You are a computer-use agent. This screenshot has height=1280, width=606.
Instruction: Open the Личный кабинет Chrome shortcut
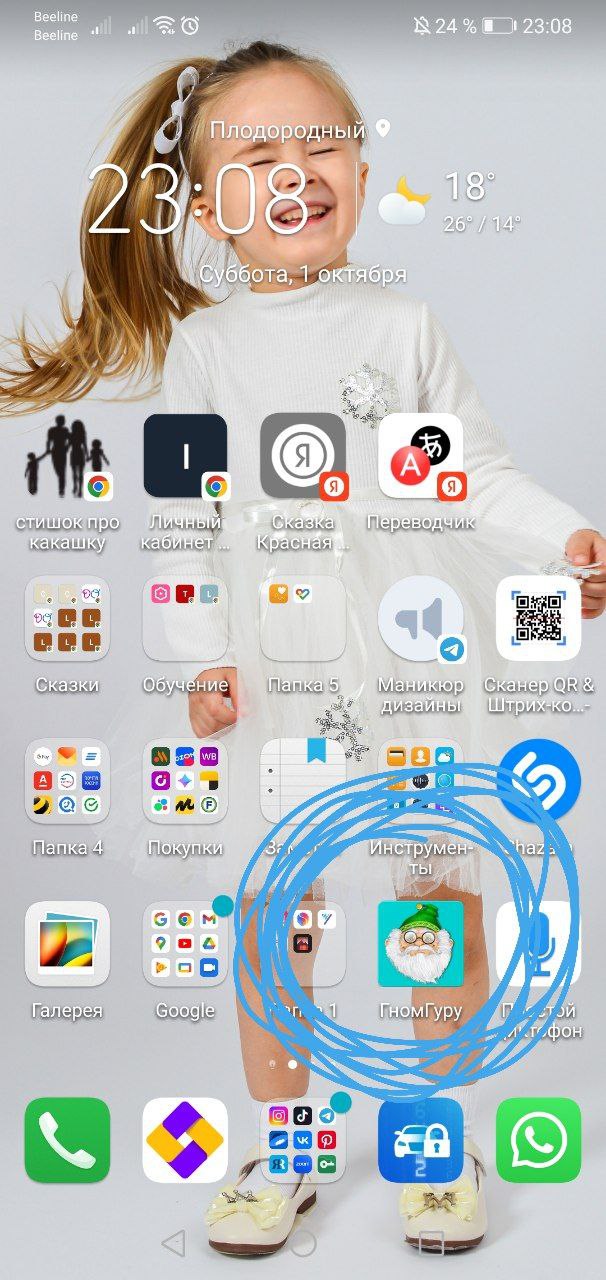185,457
